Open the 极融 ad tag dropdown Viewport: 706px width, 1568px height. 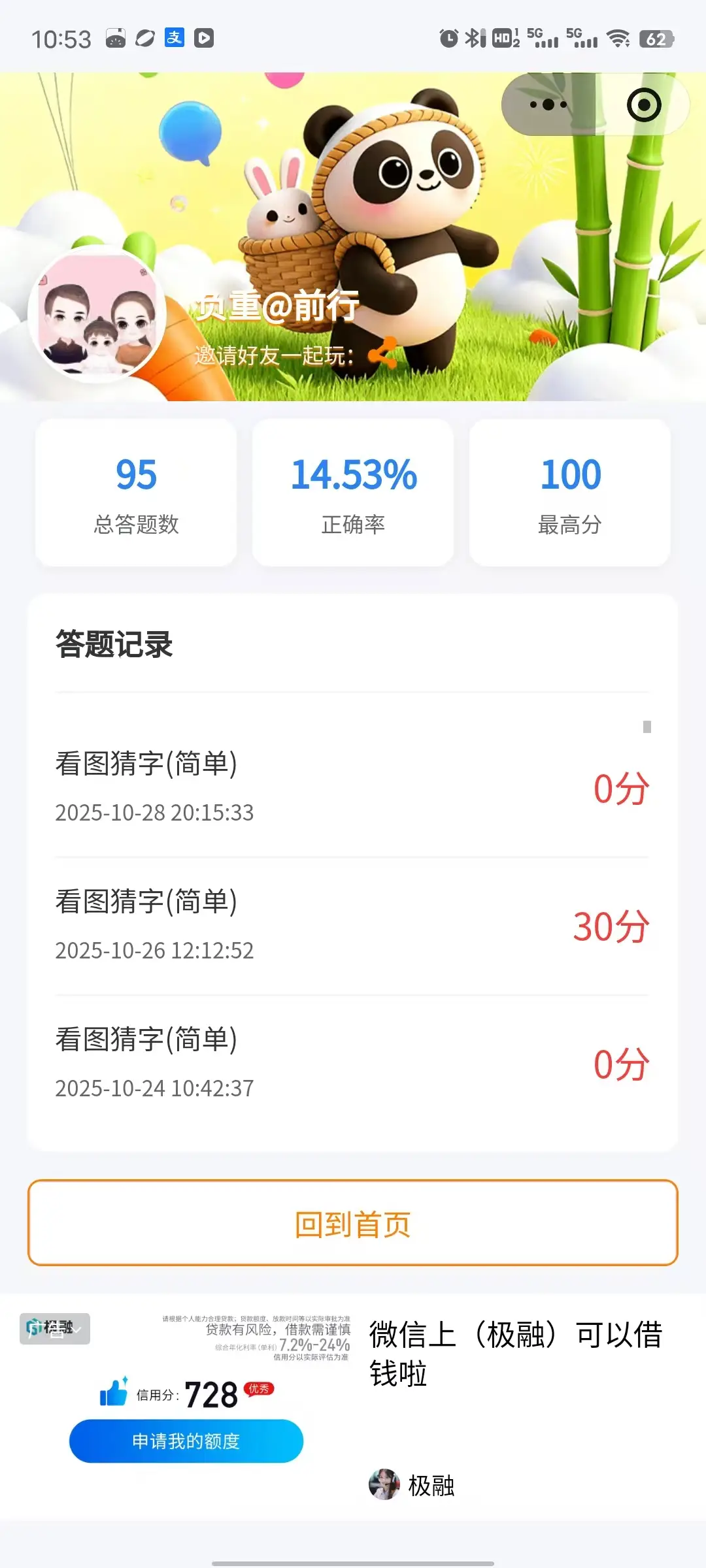55,1329
